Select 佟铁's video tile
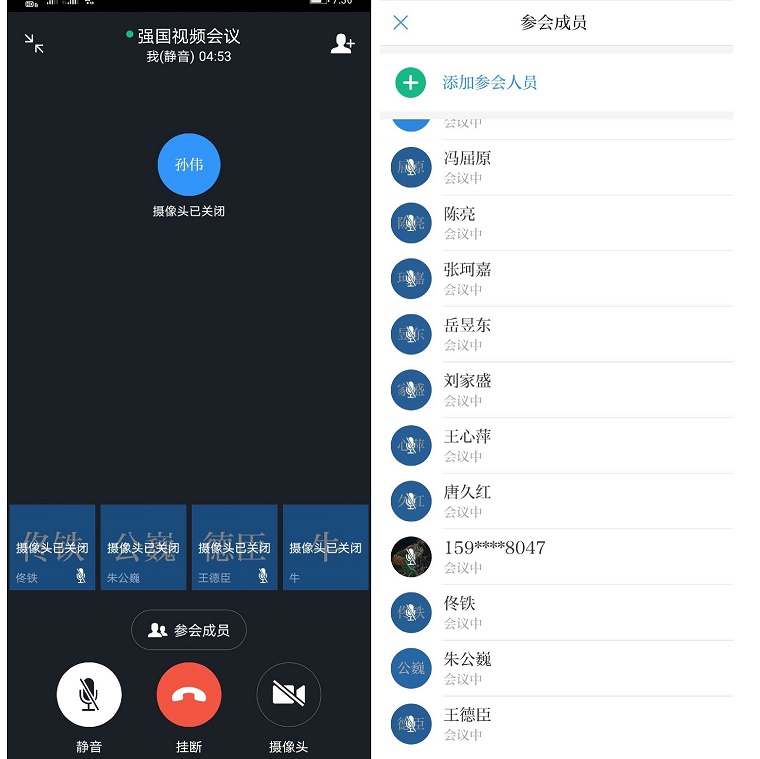Image resolution: width=760 pixels, height=759 pixels. 52,547
